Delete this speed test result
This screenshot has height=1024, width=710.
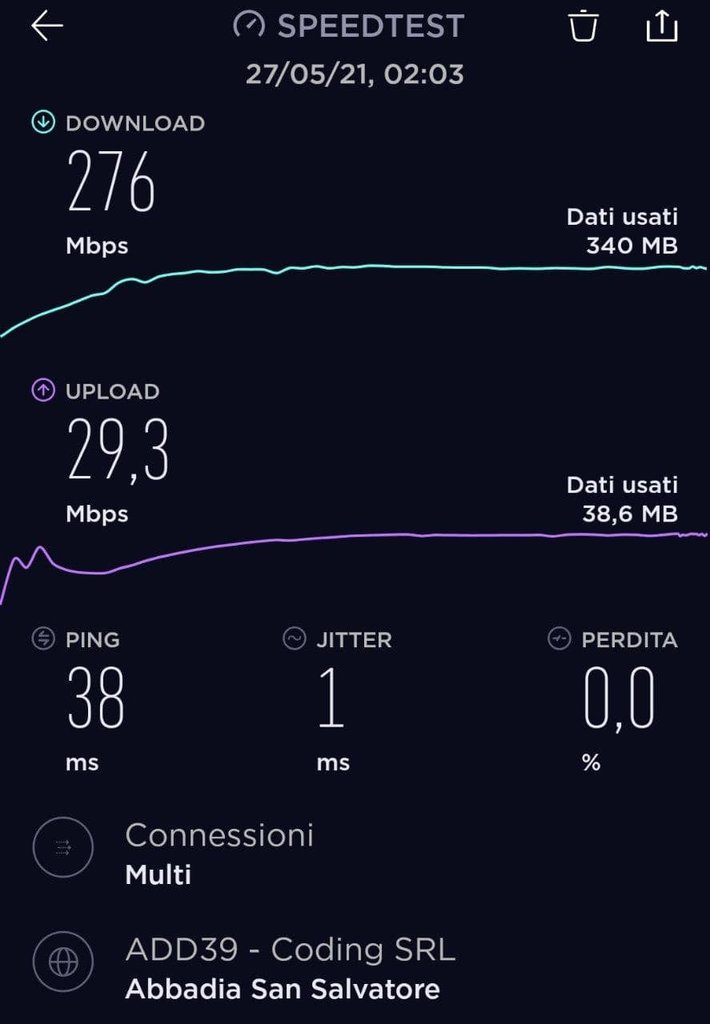583,27
